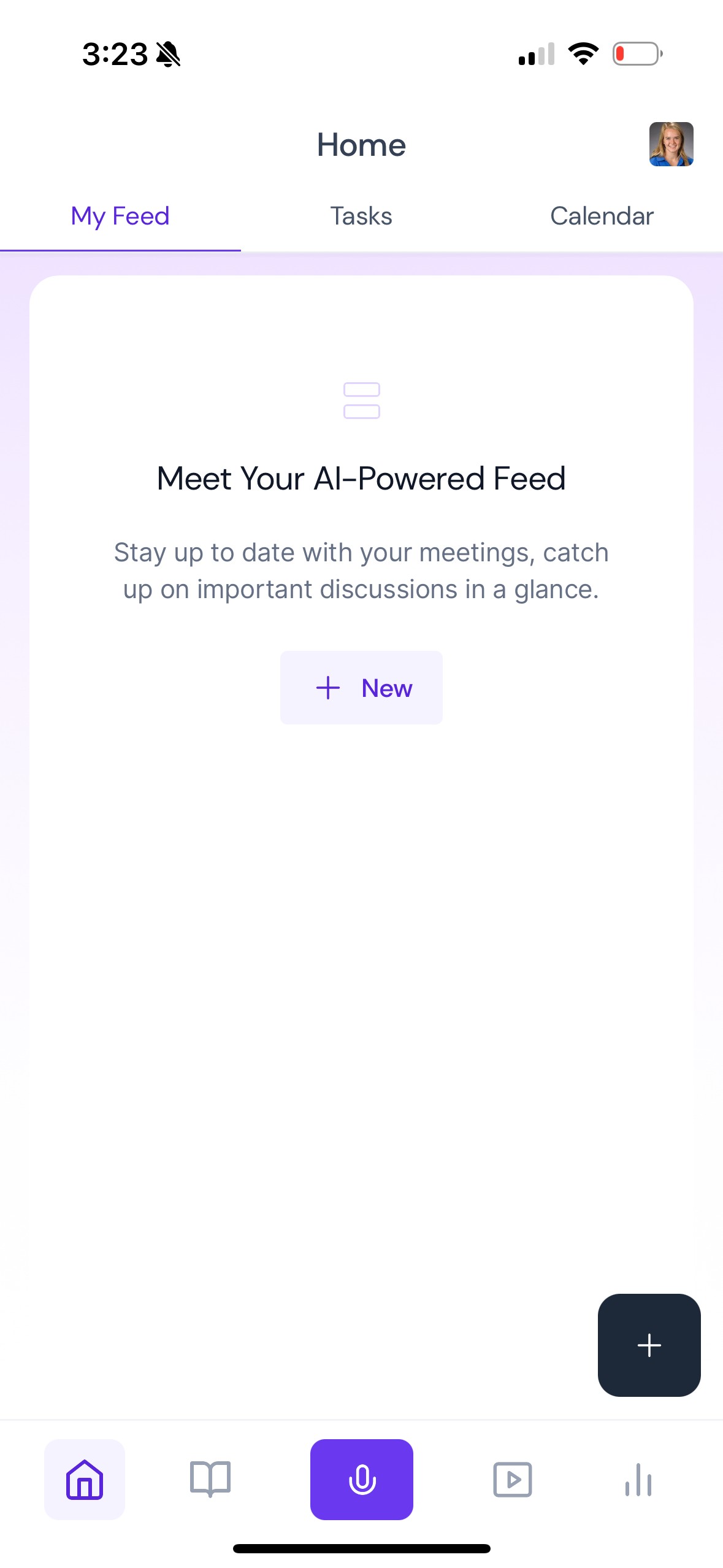This screenshot has width=723, height=1568.
Task: Tap the New button in feed card
Action: pos(361,688)
